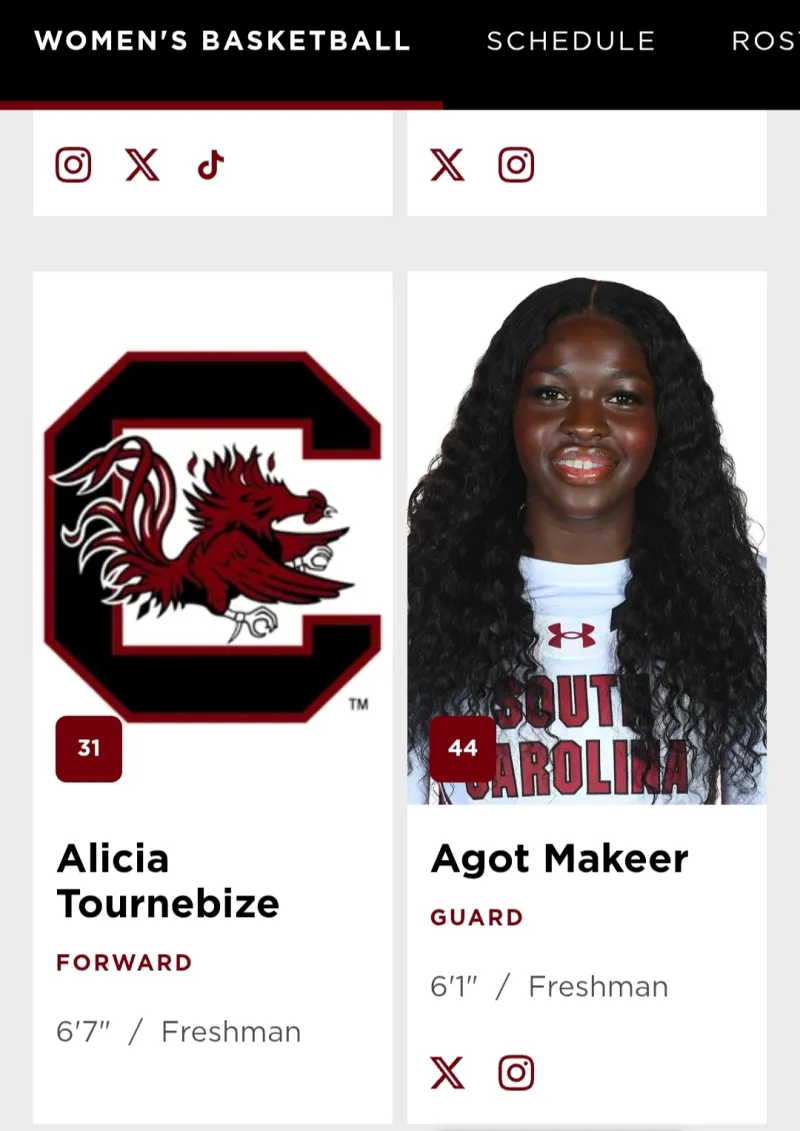Screen dimensions: 800x1131
Task: Open the TikTok link in the top-left card
Action: tap(211, 165)
